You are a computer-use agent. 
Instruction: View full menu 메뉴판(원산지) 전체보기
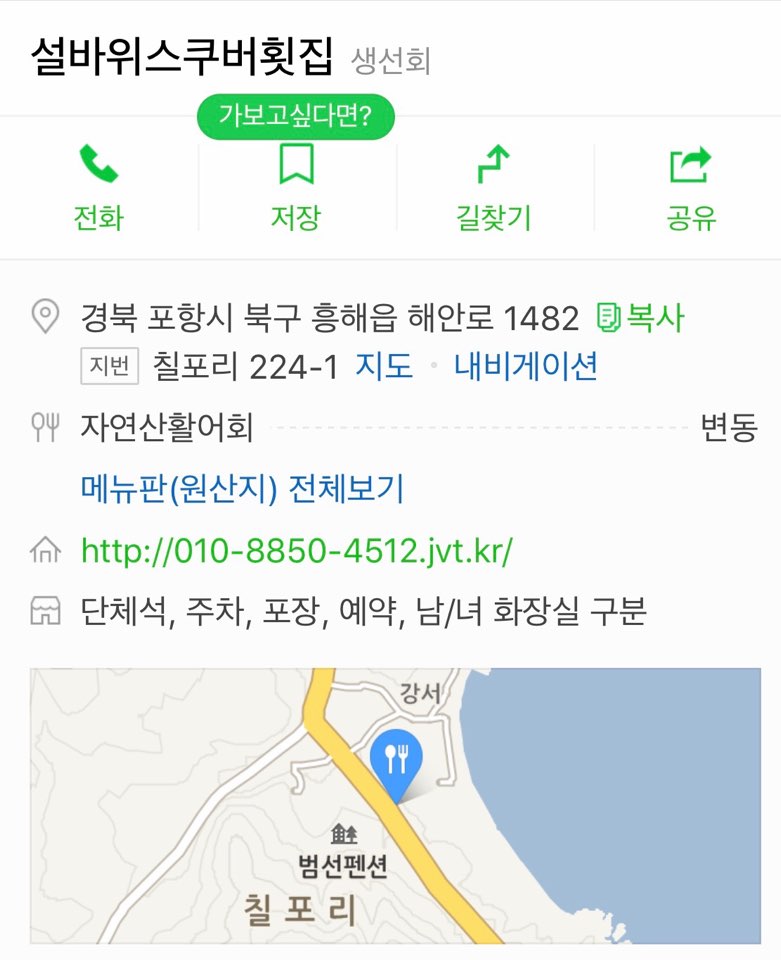tap(242, 489)
